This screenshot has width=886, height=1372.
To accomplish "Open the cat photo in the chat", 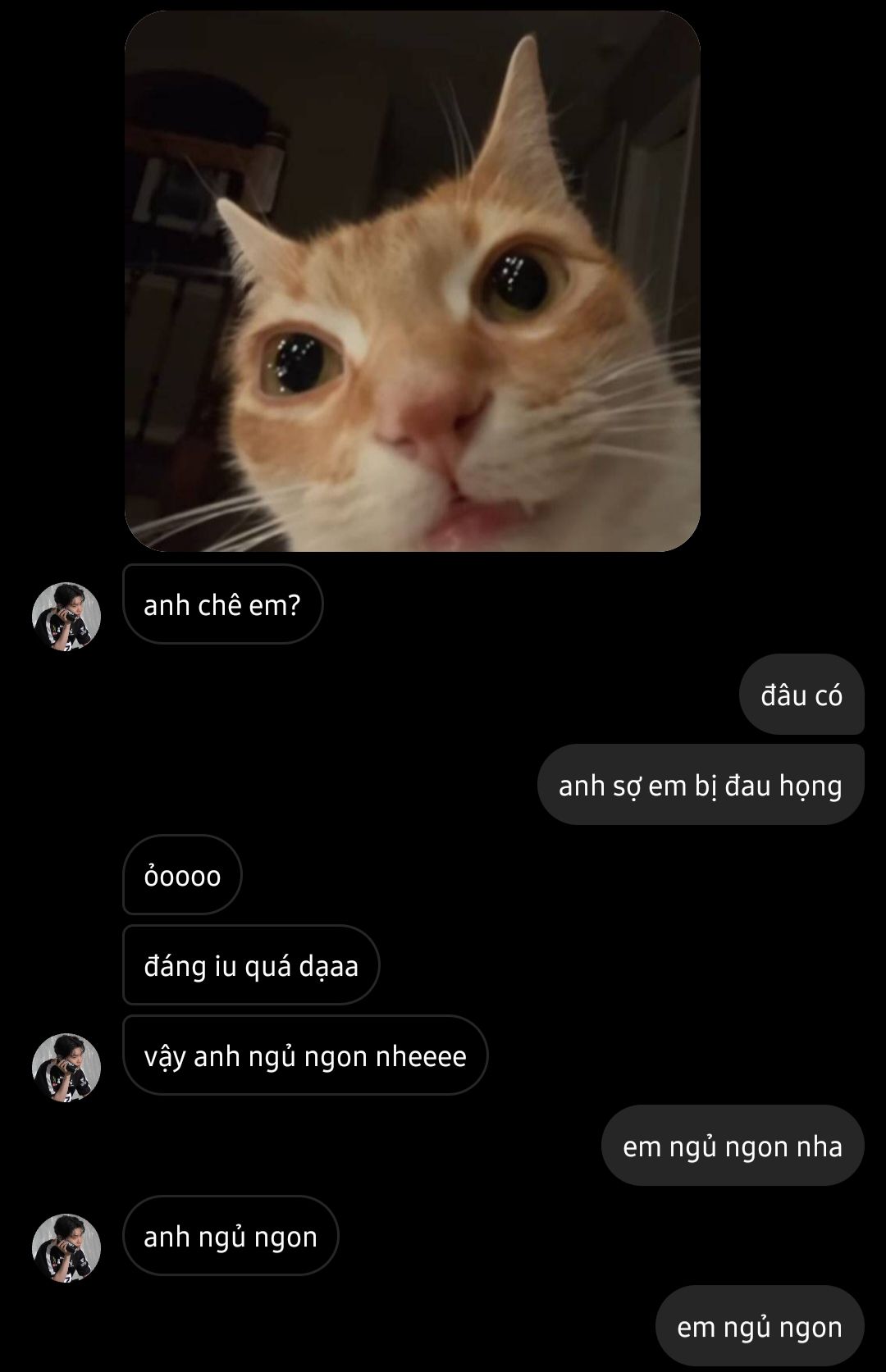I will point(412,280).
